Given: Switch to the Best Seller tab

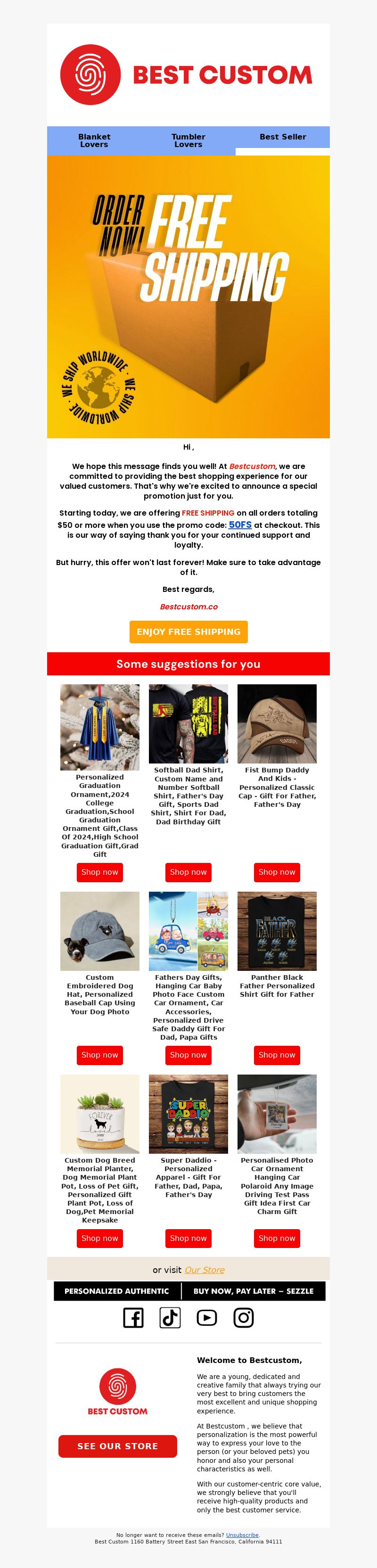Looking at the screenshot, I should tap(283, 137).
